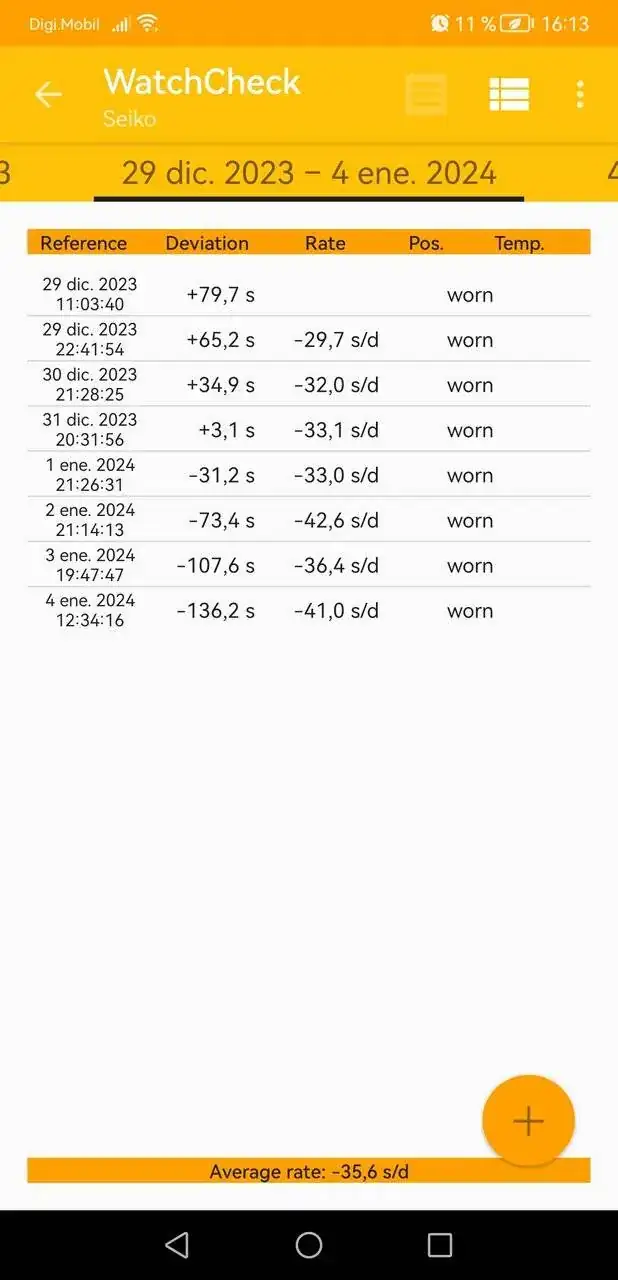The image size is (618, 1280).
Task: Tap the system home button
Action: [x=309, y=1244]
